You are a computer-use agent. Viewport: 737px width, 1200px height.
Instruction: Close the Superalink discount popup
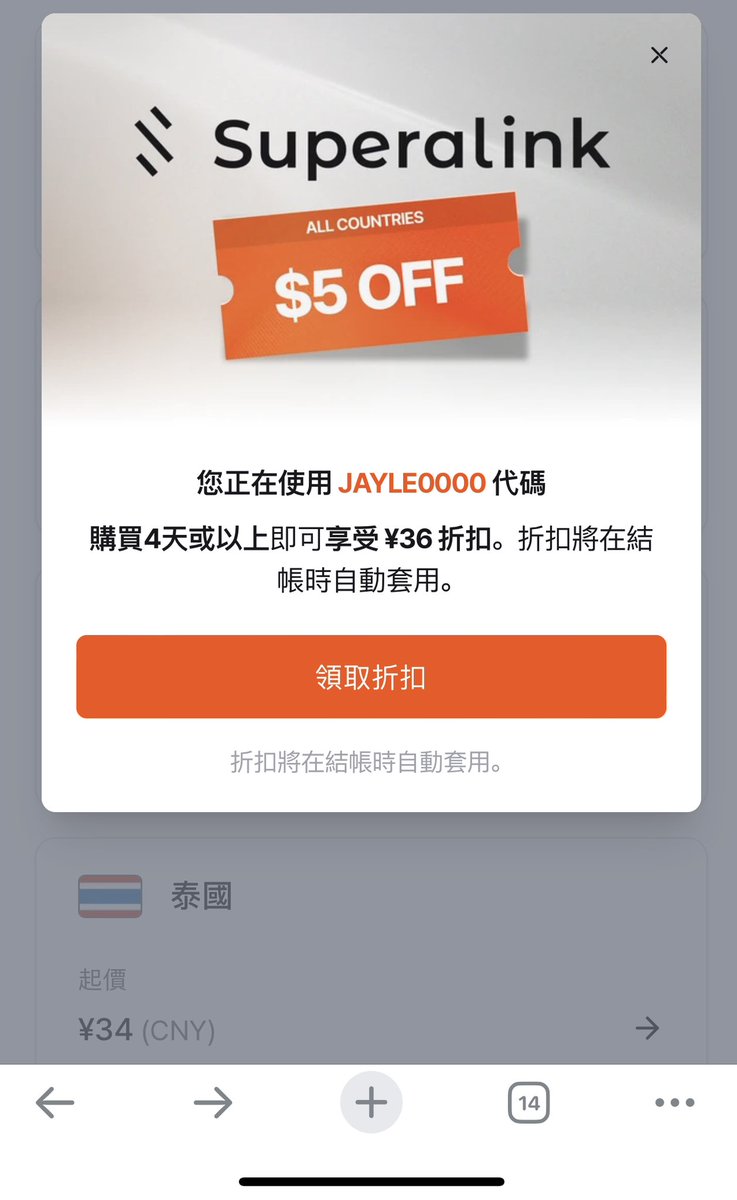pos(659,55)
